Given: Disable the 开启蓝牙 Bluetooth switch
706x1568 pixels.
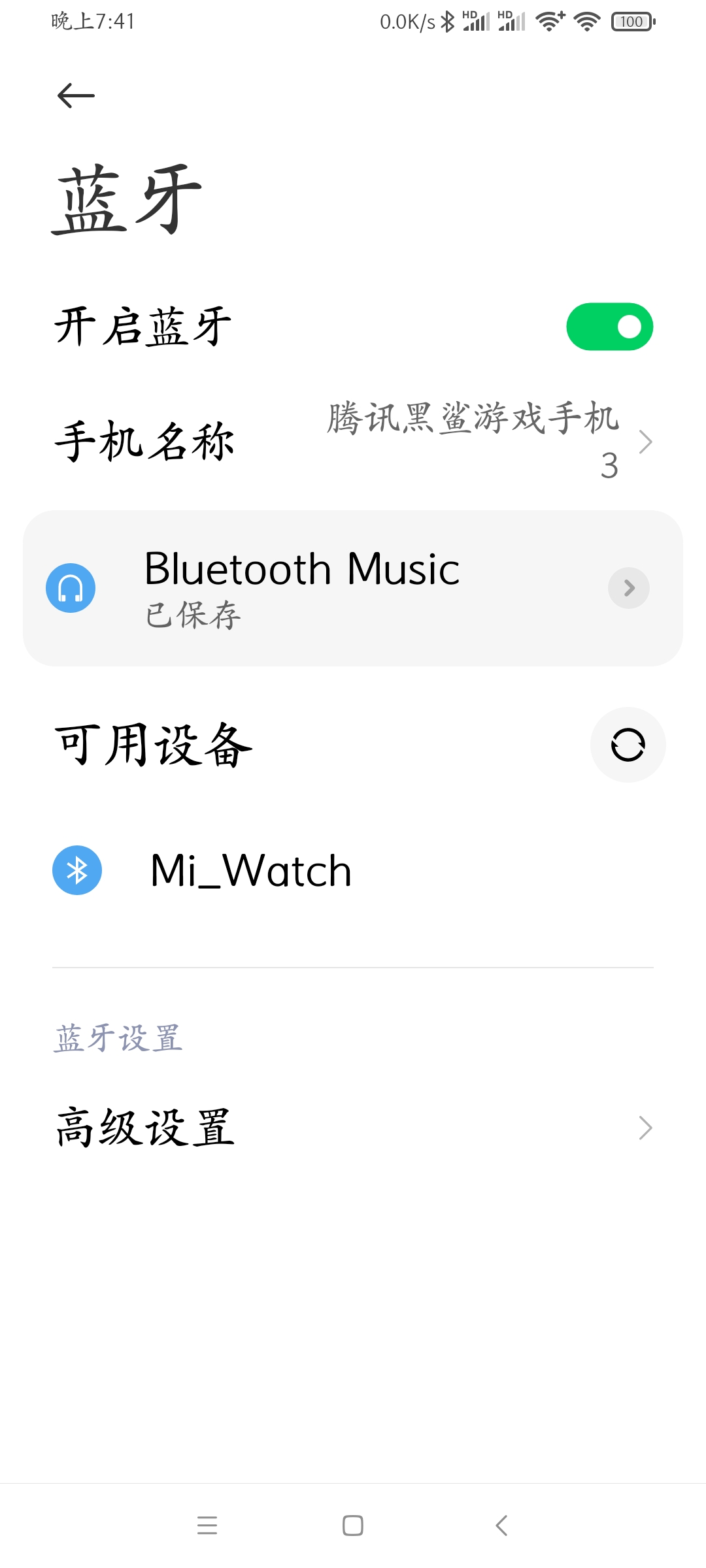Looking at the screenshot, I should [609, 327].
